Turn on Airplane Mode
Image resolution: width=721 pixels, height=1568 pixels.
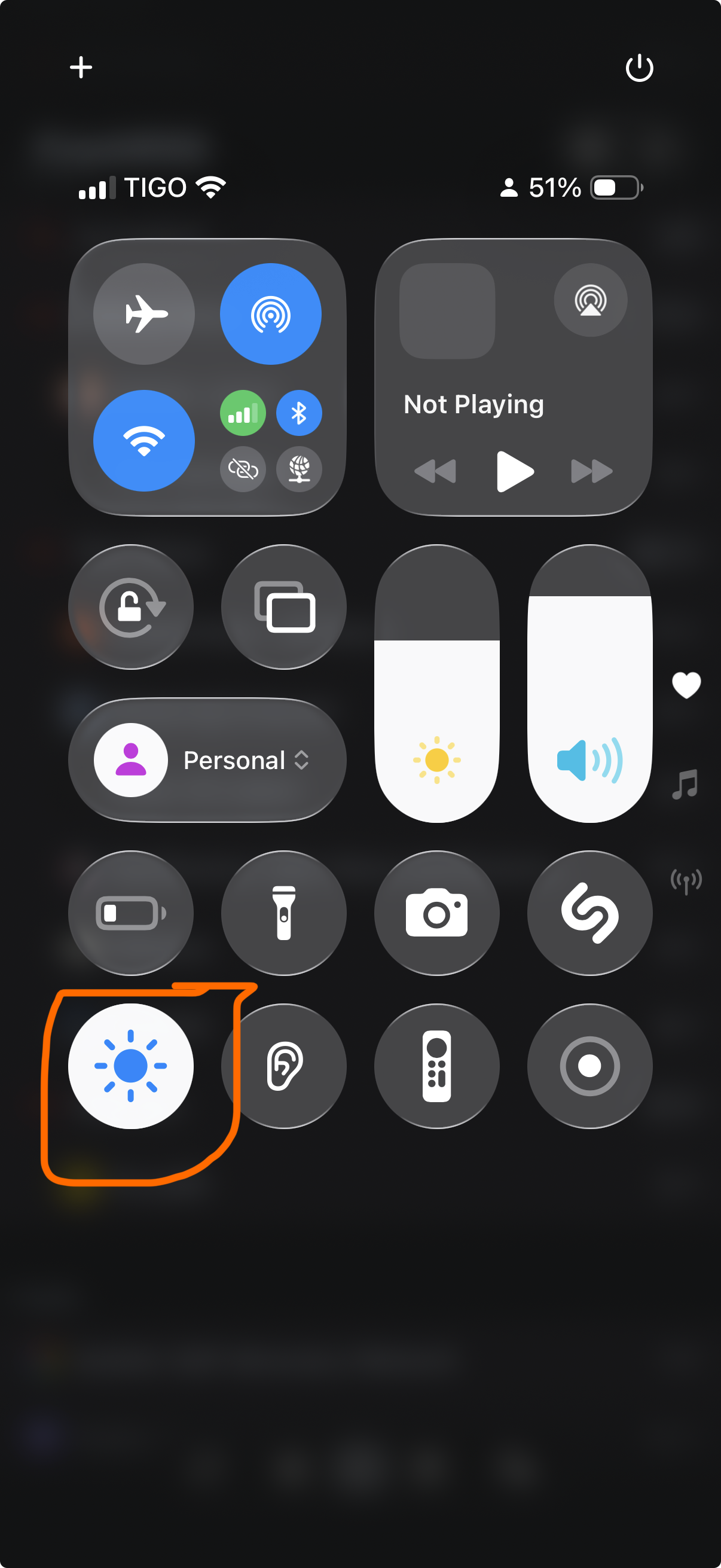pyautogui.click(x=143, y=314)
